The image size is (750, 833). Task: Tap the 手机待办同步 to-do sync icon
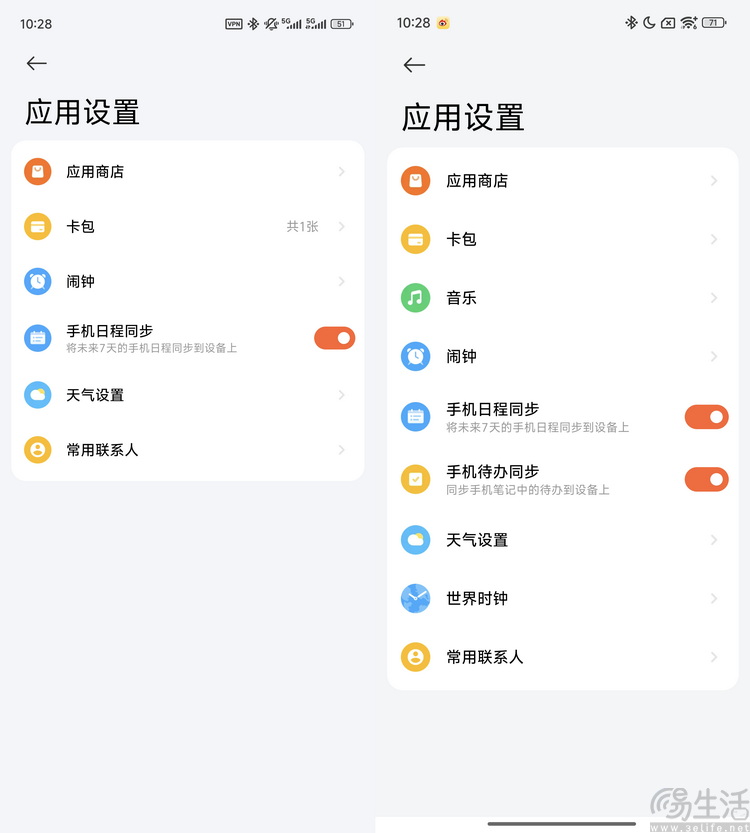click(415, 479)
